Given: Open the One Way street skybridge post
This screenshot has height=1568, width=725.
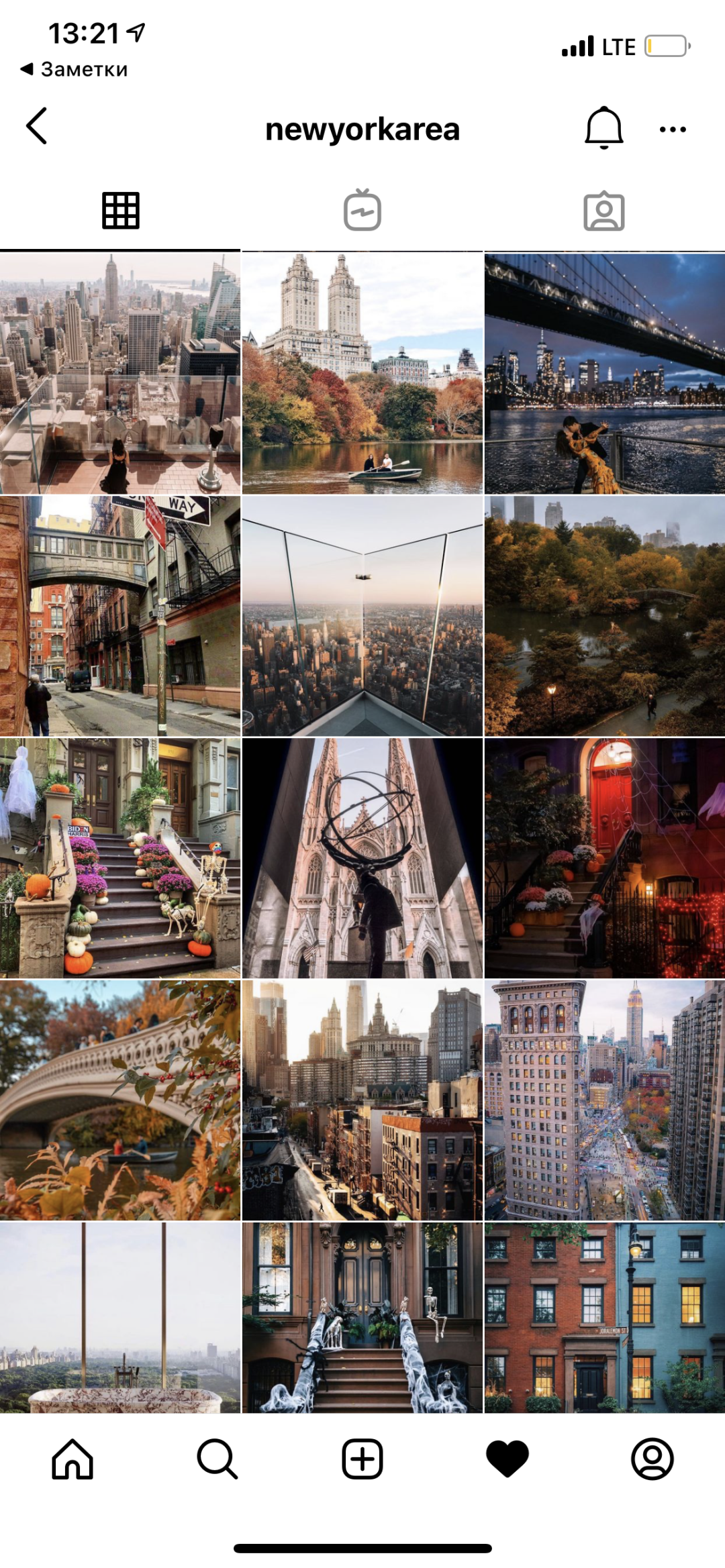Looking at the screenshot, I should coord(119,616).
